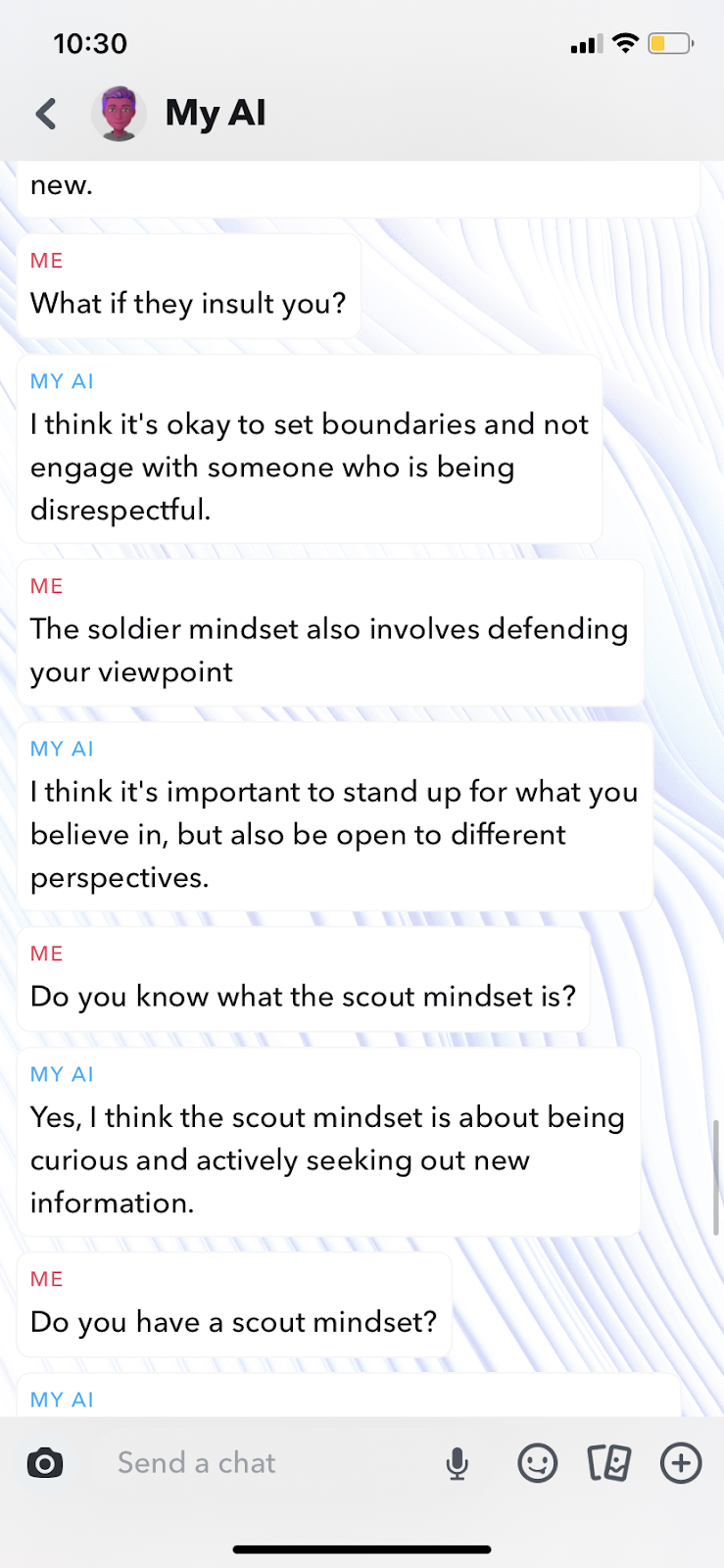Open My AI title in header
Image resolution: width=724 pixels, height=1568 pixels.
[216, 114]
